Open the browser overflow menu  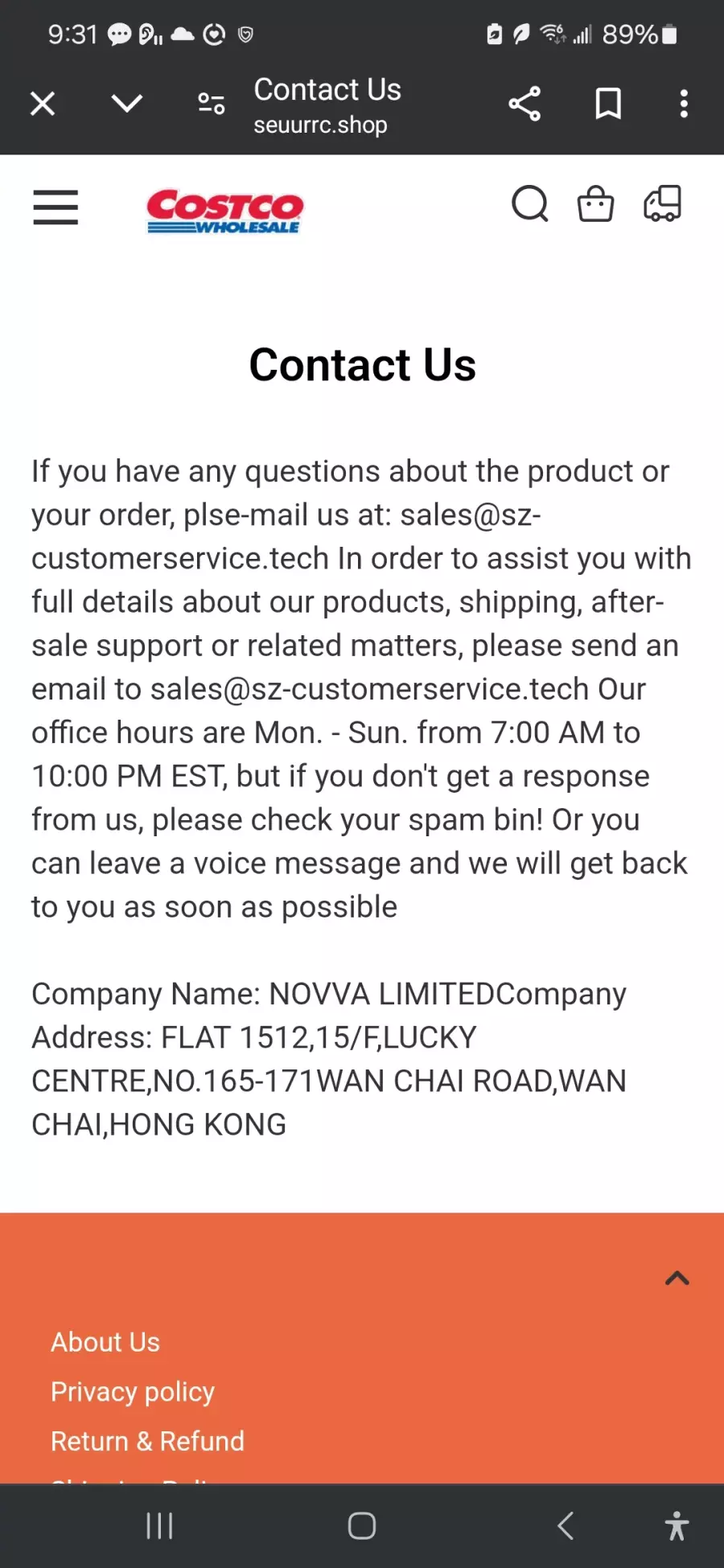[x=684, y=104]
